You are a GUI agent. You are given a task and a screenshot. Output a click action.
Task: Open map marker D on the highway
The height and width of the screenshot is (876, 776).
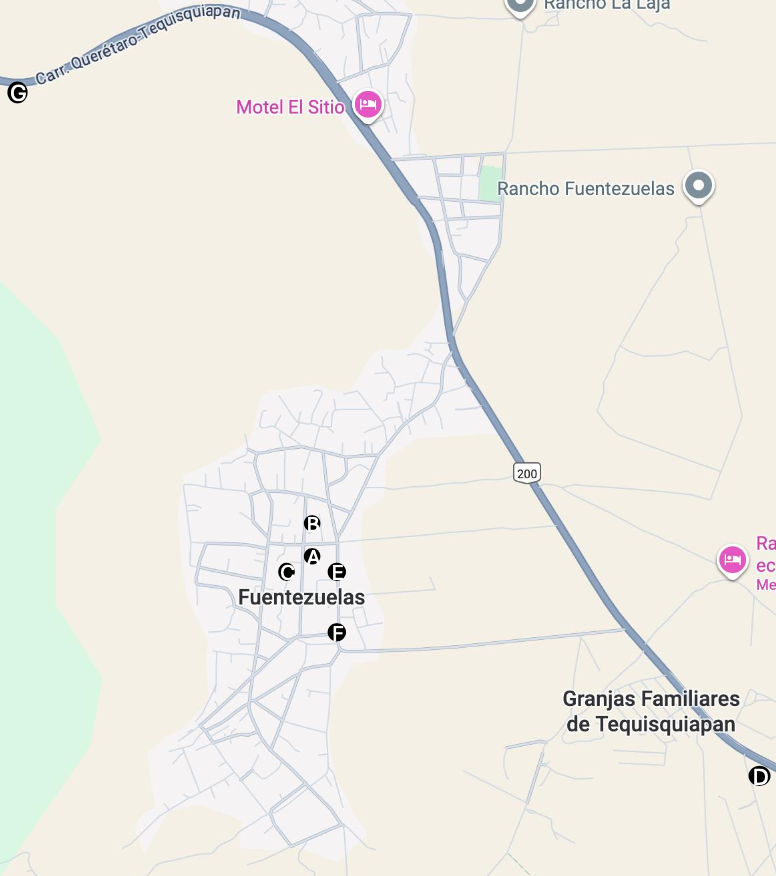(x=759, y=776)
